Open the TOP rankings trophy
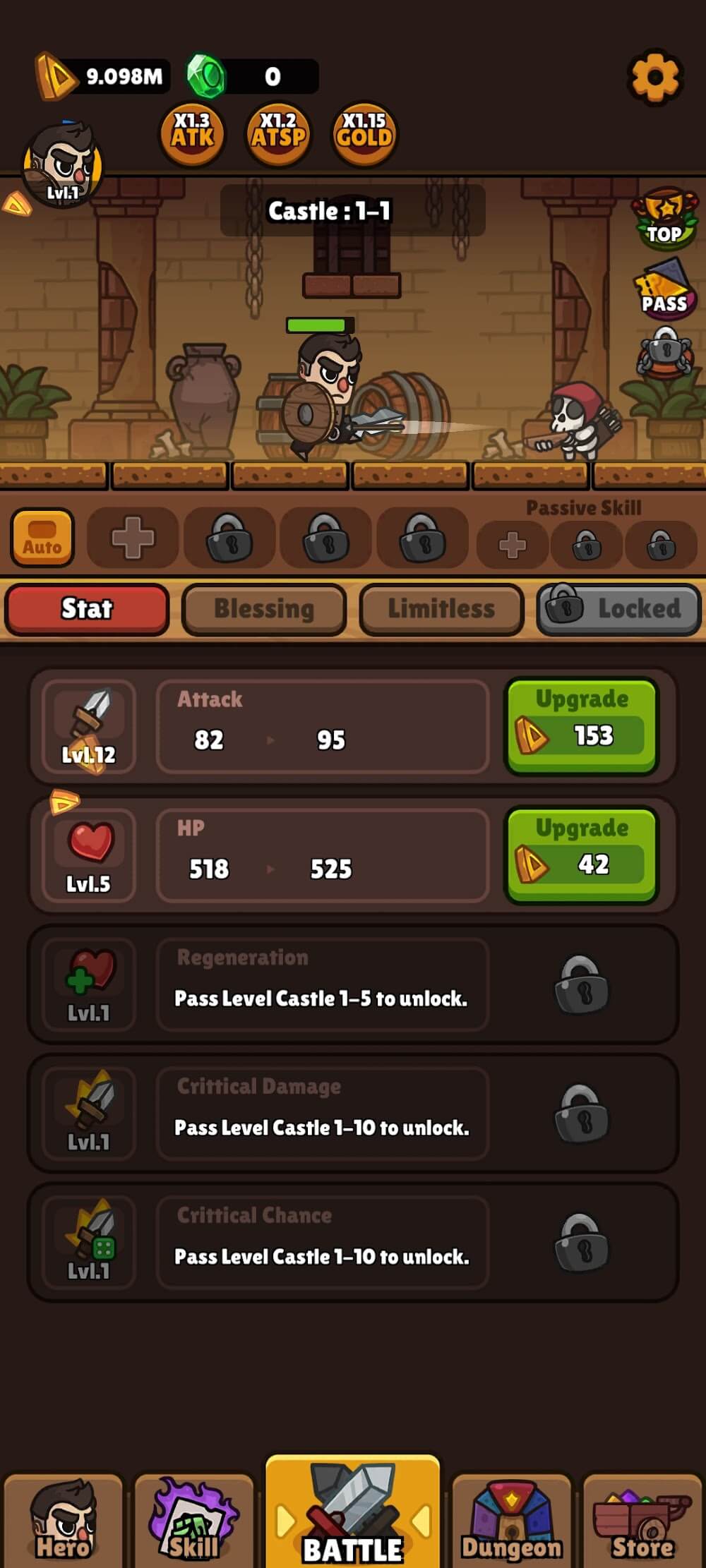The image size is (706, 1568). (664, 217)
